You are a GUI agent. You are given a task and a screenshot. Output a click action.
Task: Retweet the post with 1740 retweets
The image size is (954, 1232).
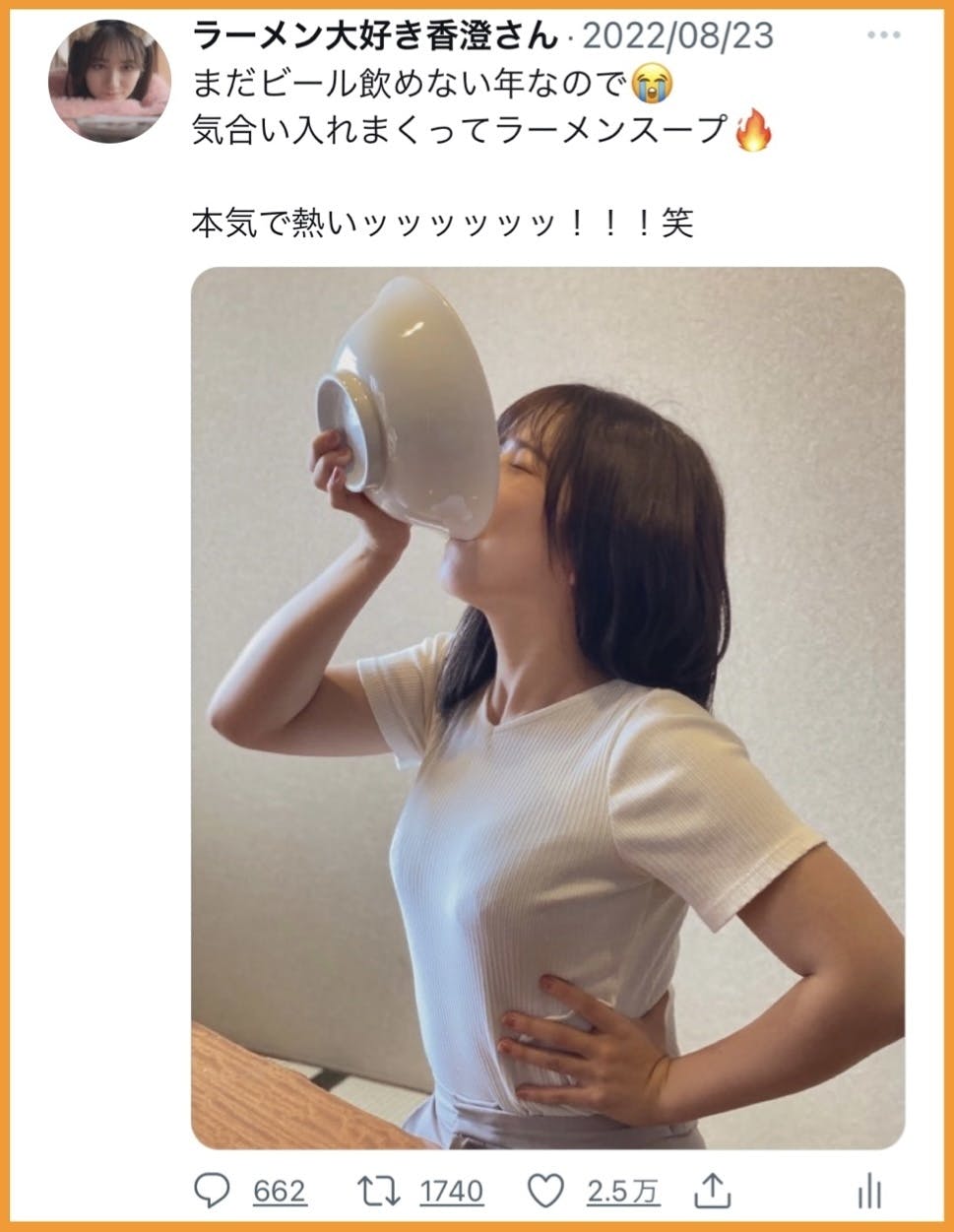377,1193
